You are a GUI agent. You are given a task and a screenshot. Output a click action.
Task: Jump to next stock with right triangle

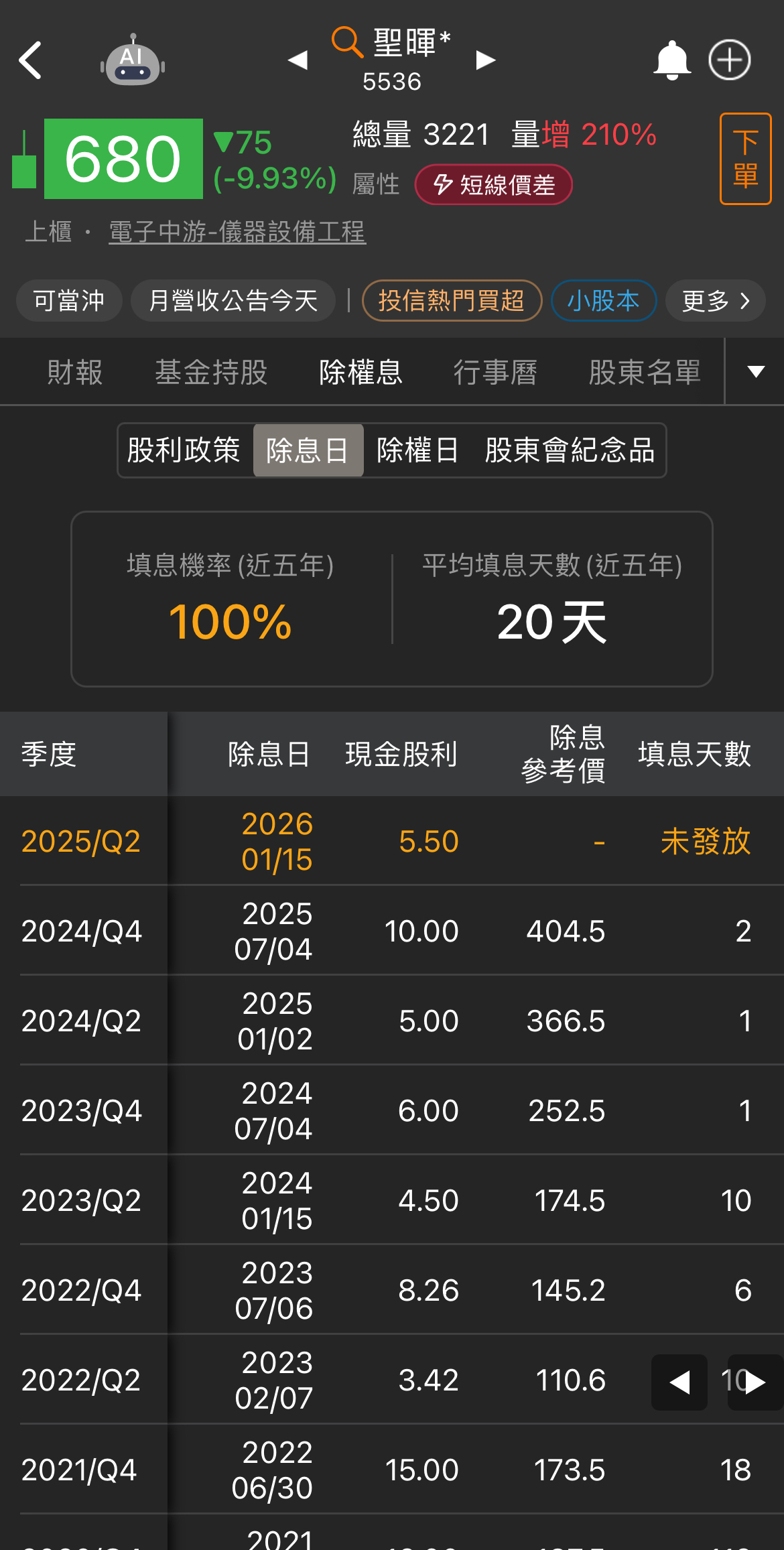coord(486,60)
